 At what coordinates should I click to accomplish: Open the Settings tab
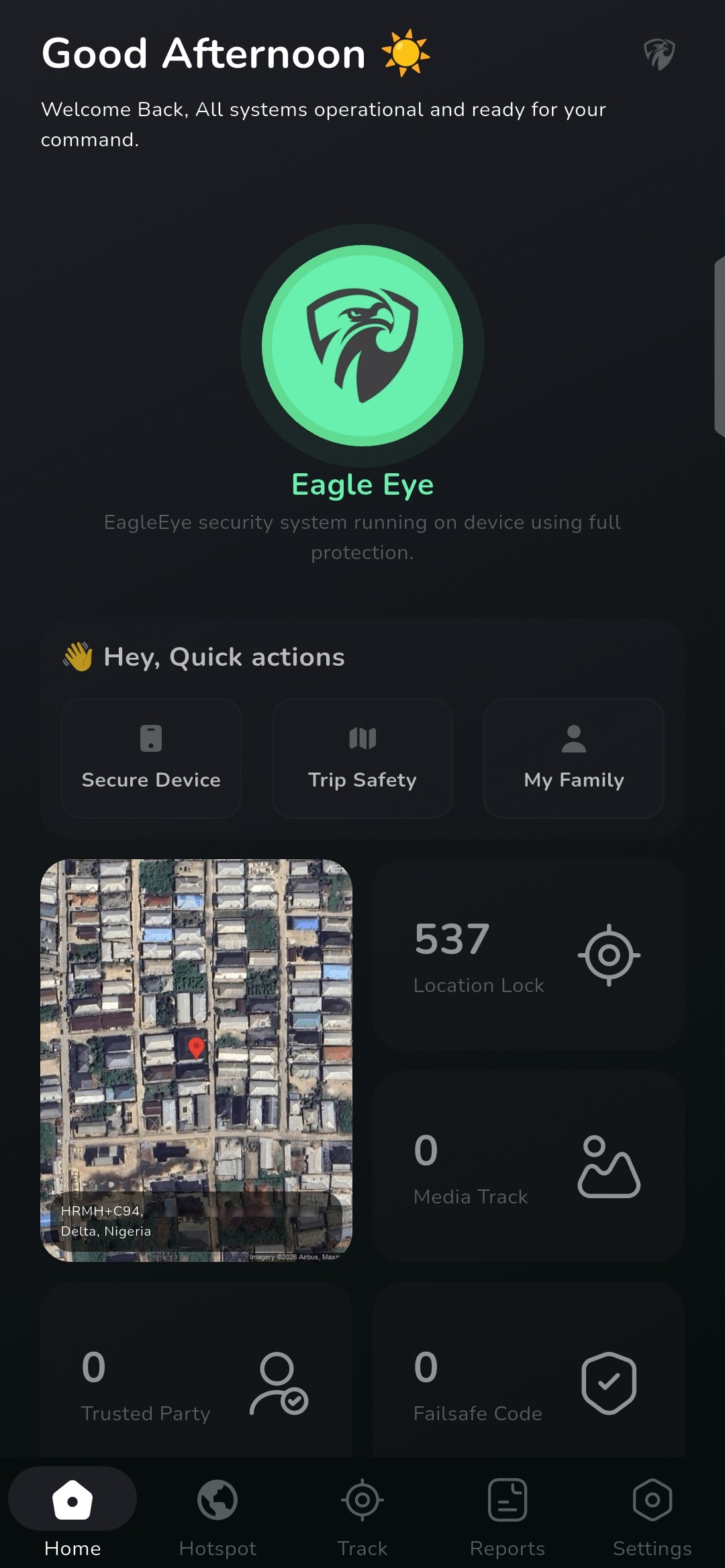tap(652, 1514)
